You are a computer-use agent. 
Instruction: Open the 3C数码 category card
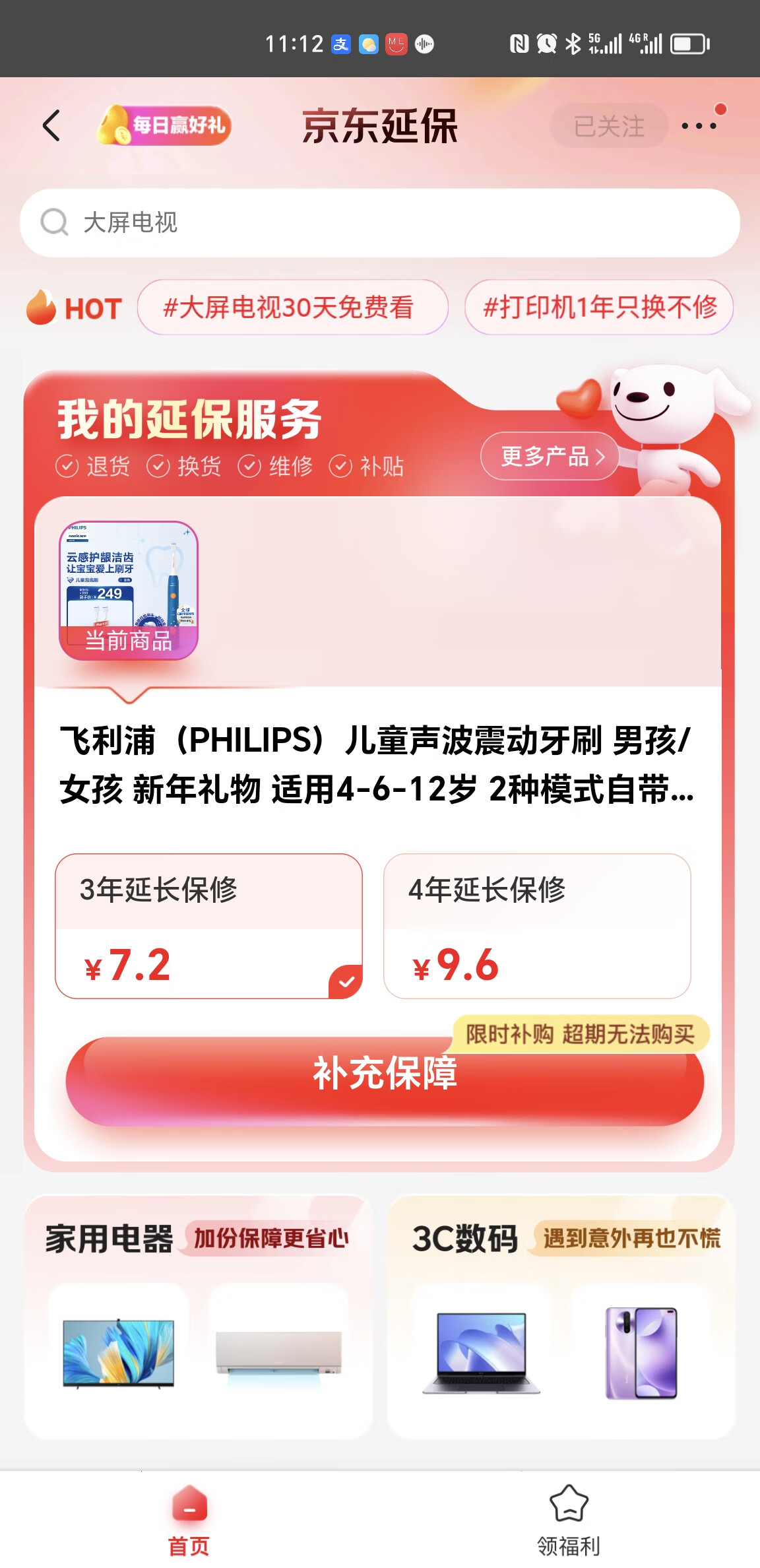561,1317
